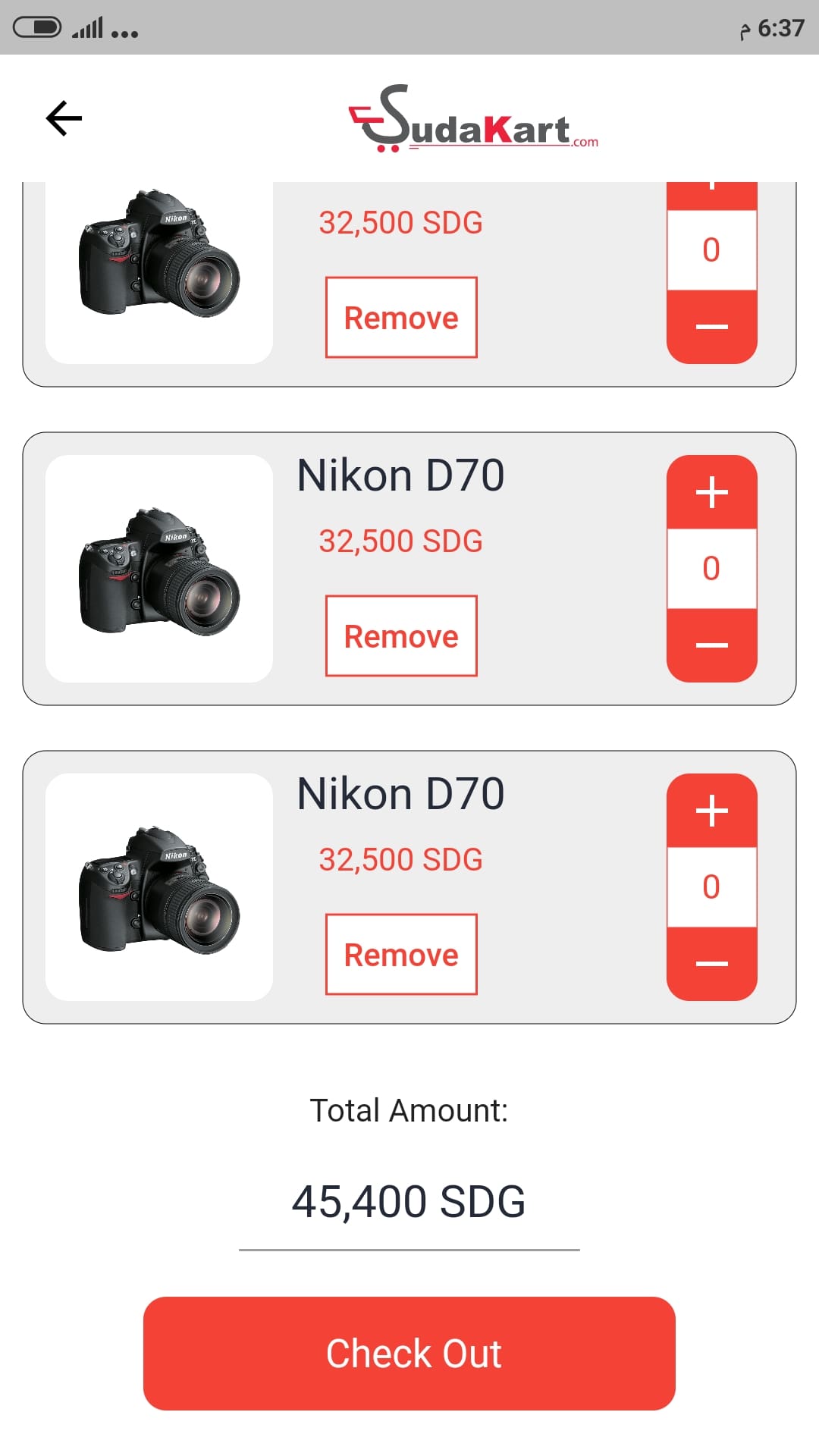Decrease quantity of the last Nikon D70 item

[711, 963]
